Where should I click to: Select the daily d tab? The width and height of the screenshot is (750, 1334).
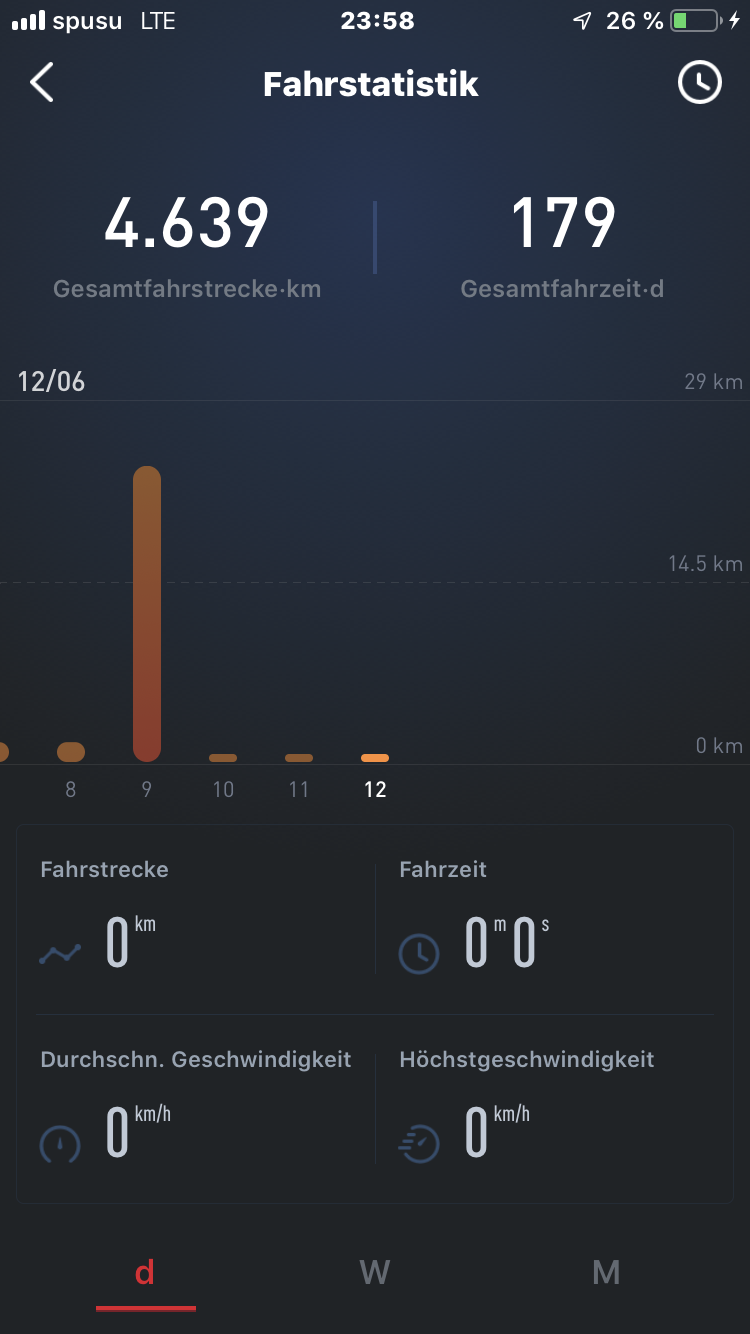[145, 1272]
